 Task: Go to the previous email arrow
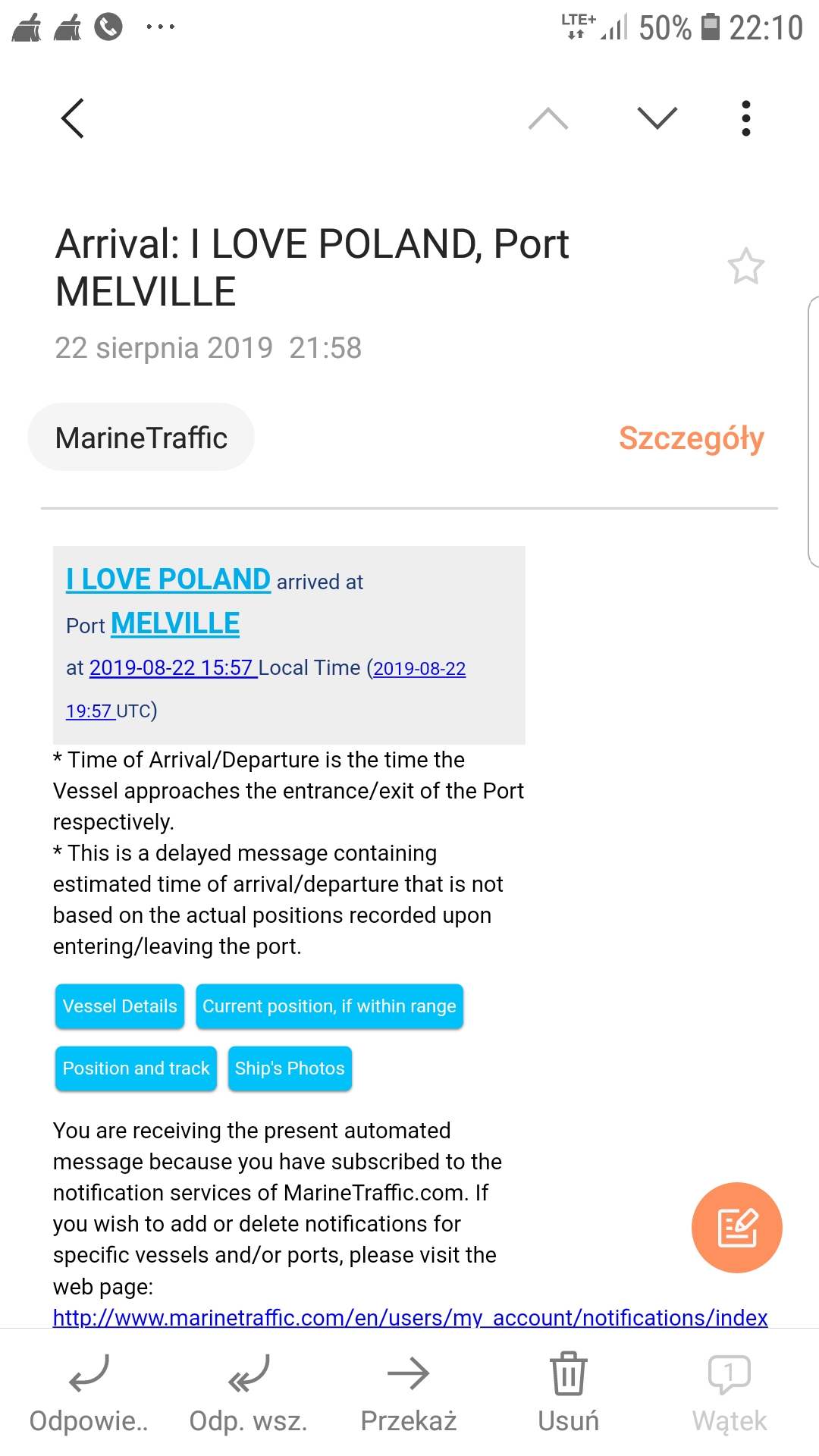(x=548, y=118)
